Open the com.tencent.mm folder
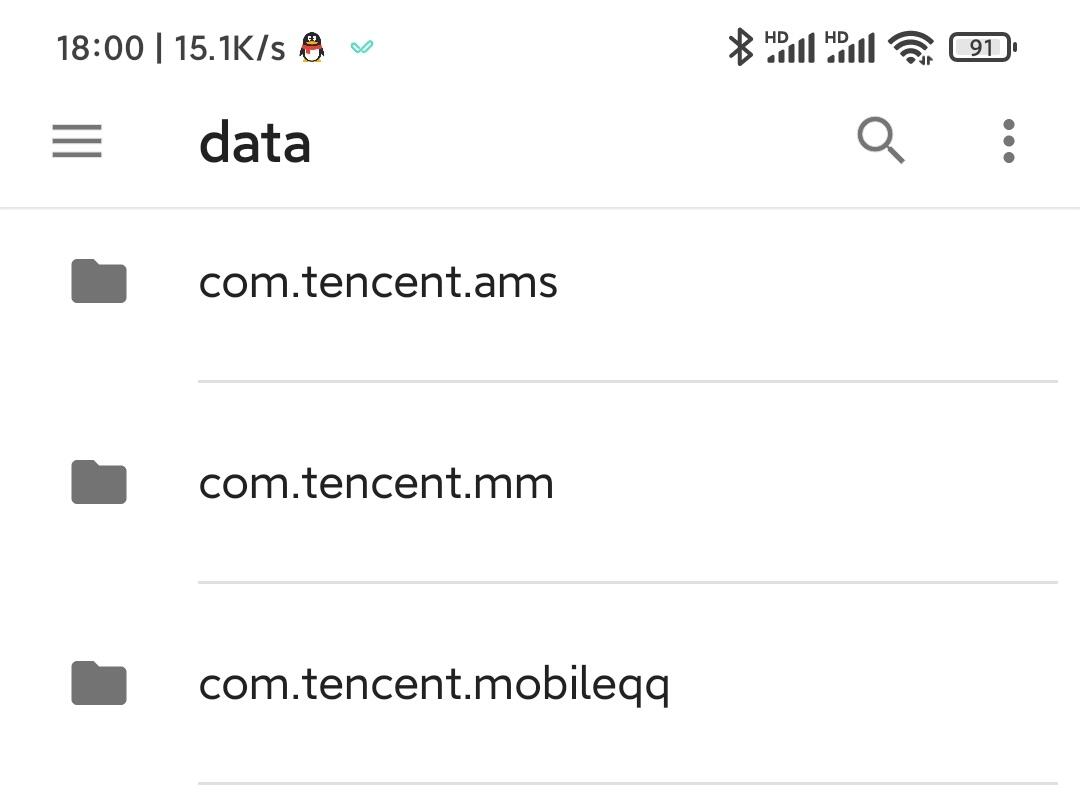The width and height of the screenshot is (1080, 798). pyautogui.click(x=376, y=483)
